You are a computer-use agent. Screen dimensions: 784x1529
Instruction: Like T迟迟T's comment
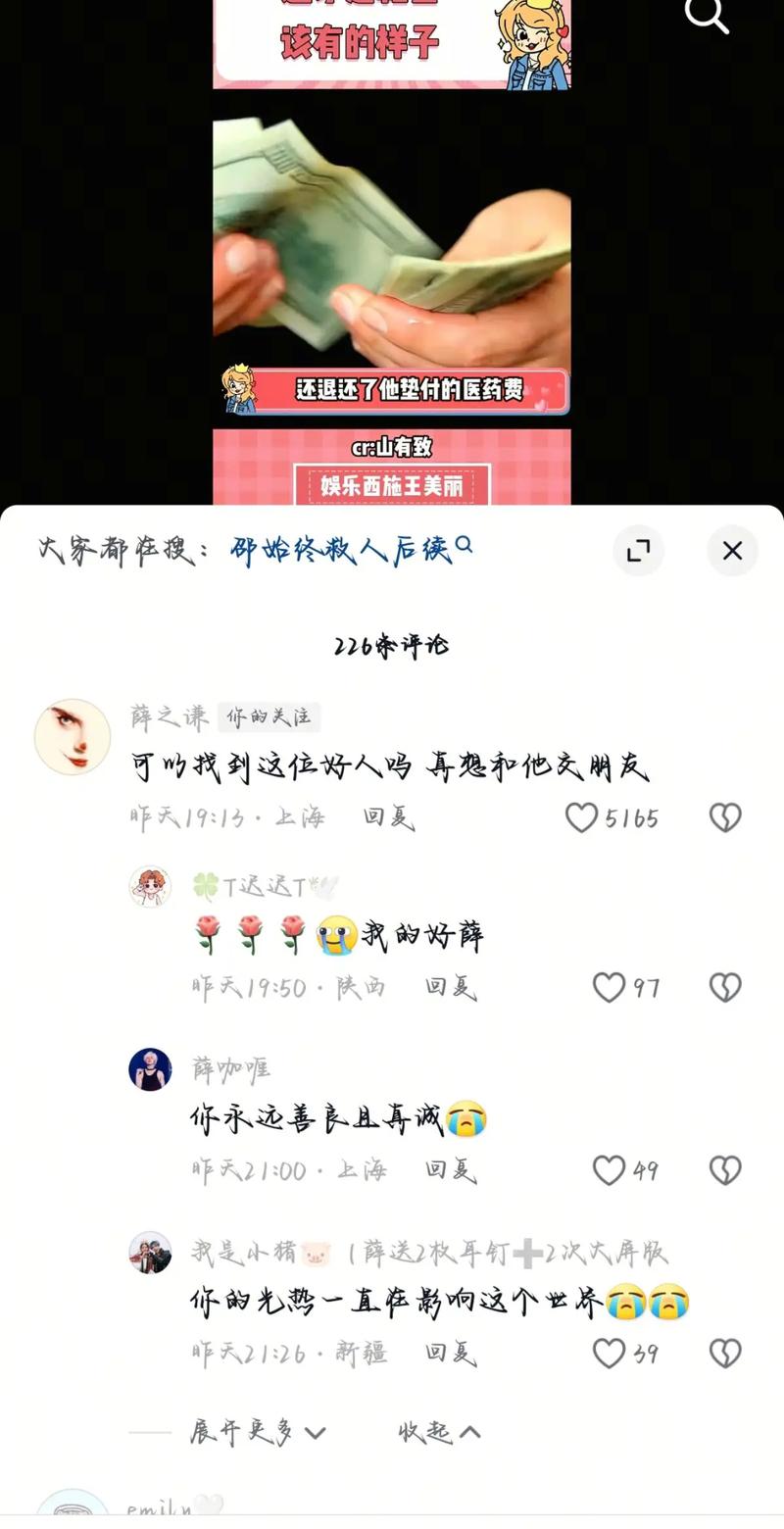[609, 987]
